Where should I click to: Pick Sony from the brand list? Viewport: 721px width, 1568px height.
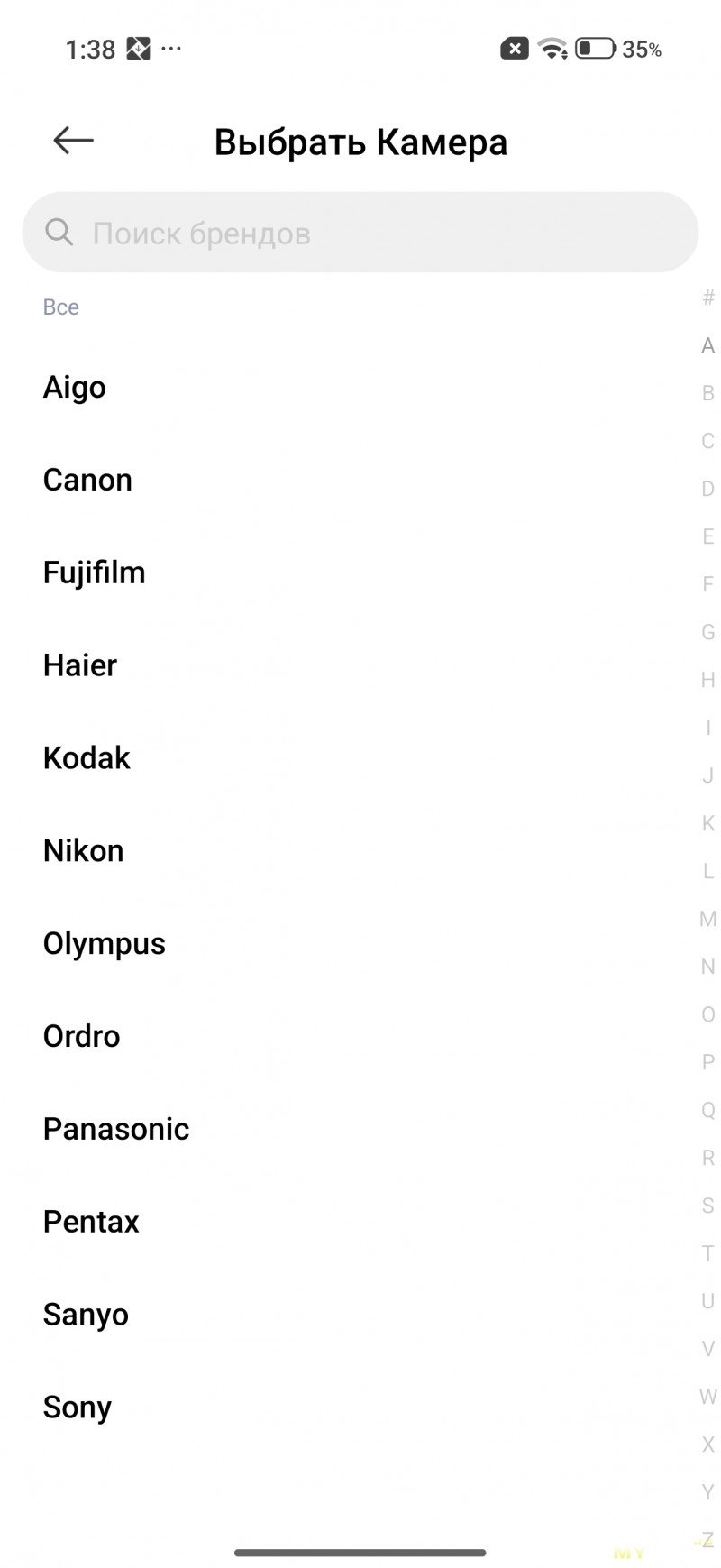tap(78, 1408)
